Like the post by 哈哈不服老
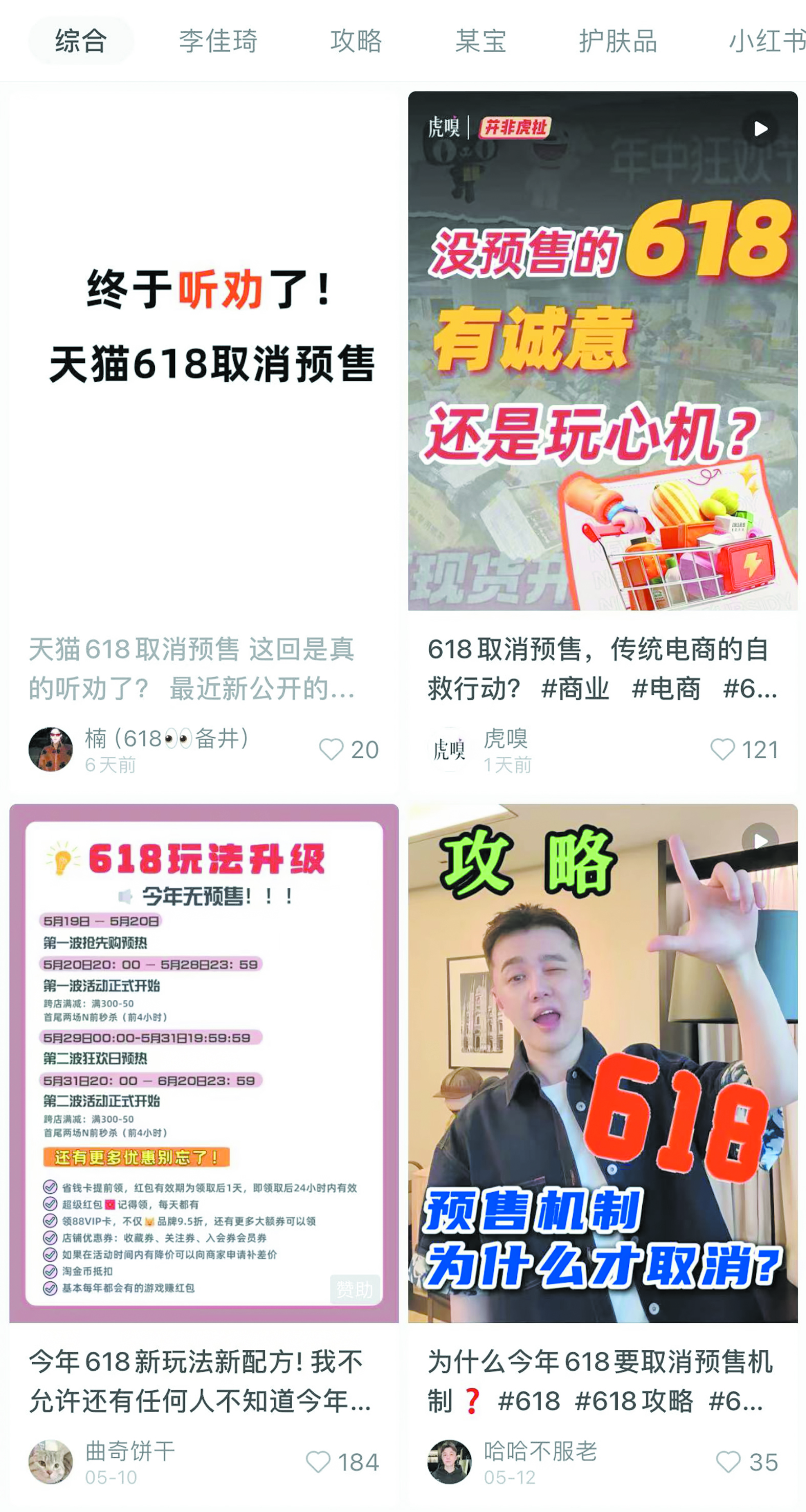806x1512 pixels. (728, 1461)
